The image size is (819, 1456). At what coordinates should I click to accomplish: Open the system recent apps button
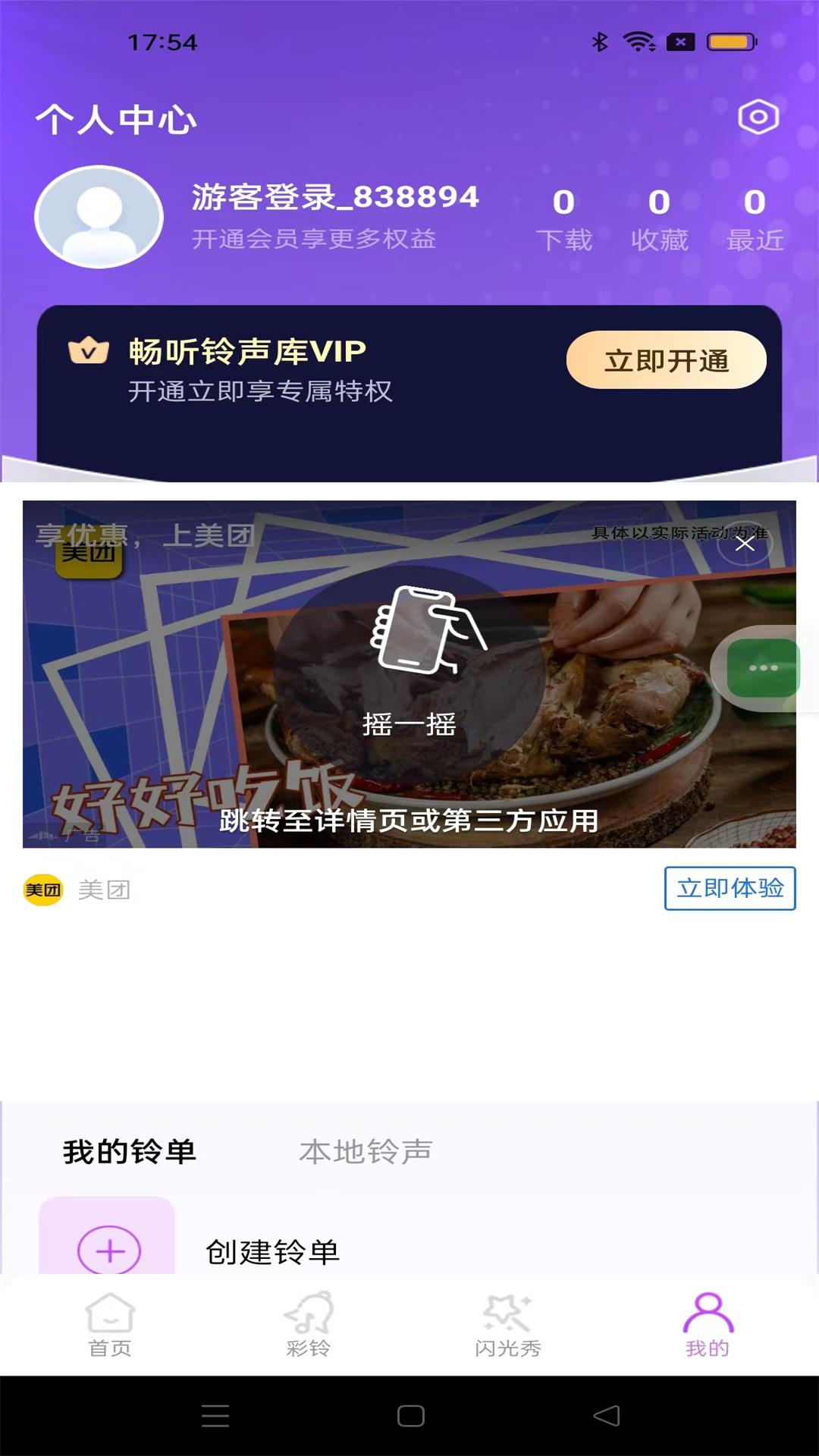coord(215,1416)
